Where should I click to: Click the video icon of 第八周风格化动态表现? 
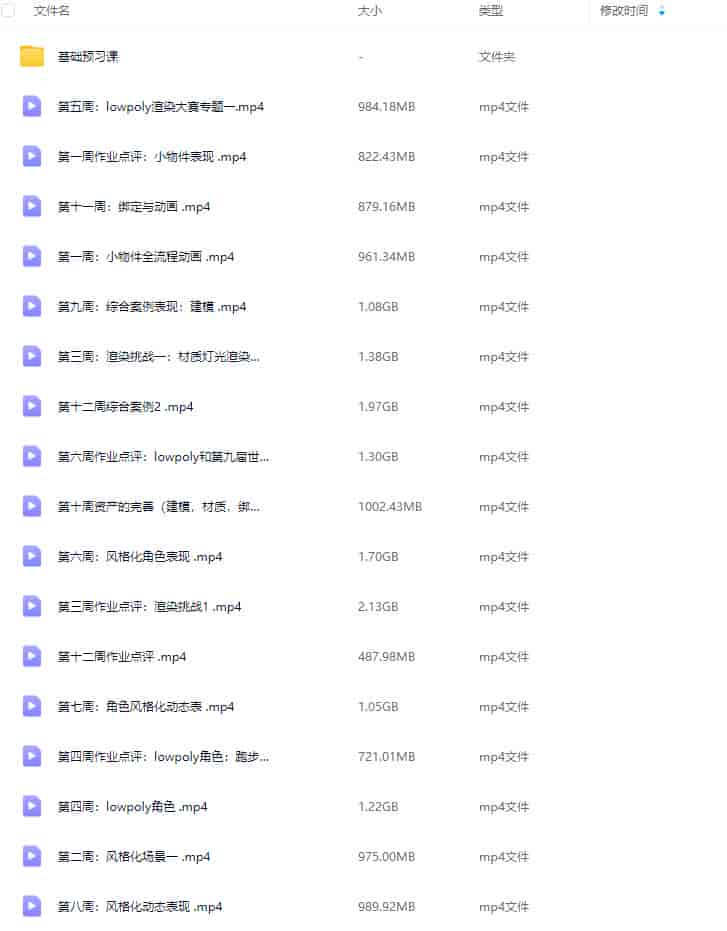30,906
